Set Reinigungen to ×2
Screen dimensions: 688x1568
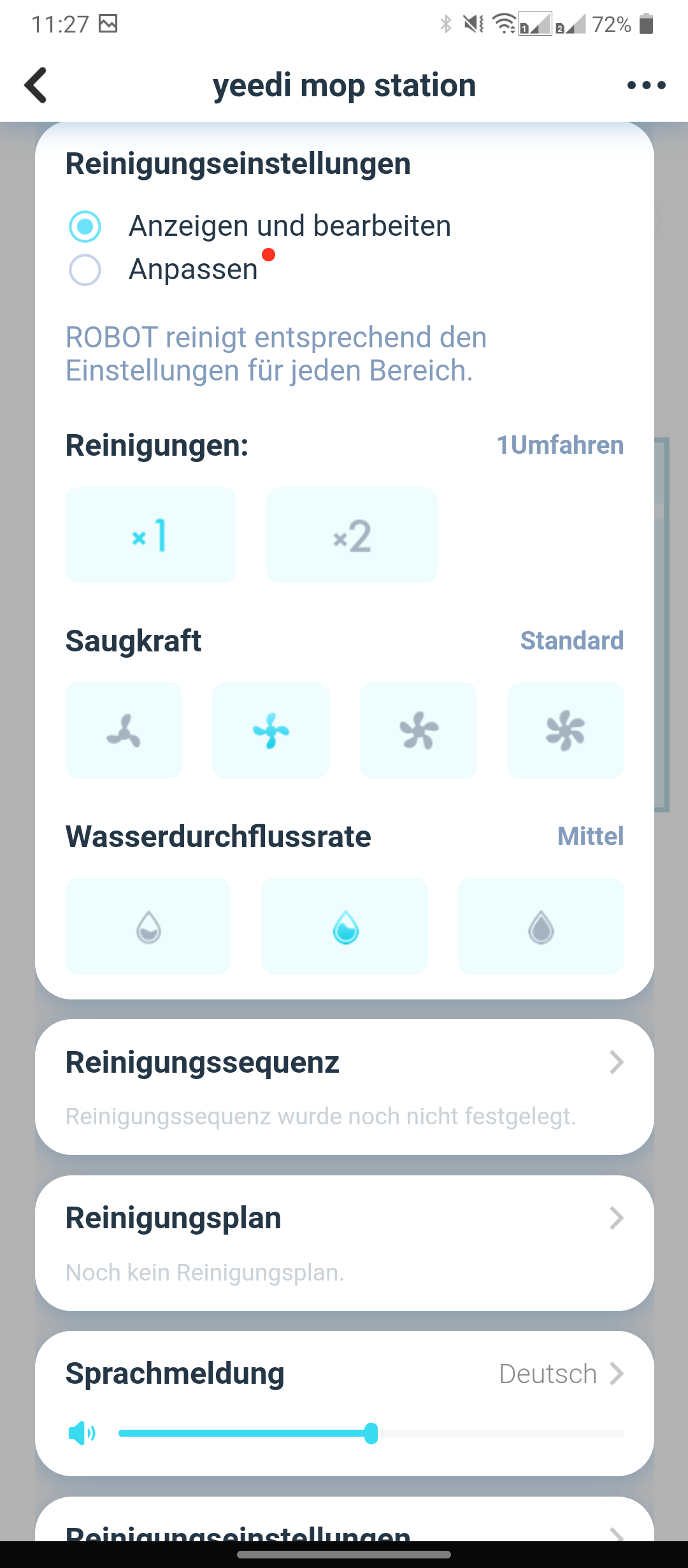coord(352,535)
